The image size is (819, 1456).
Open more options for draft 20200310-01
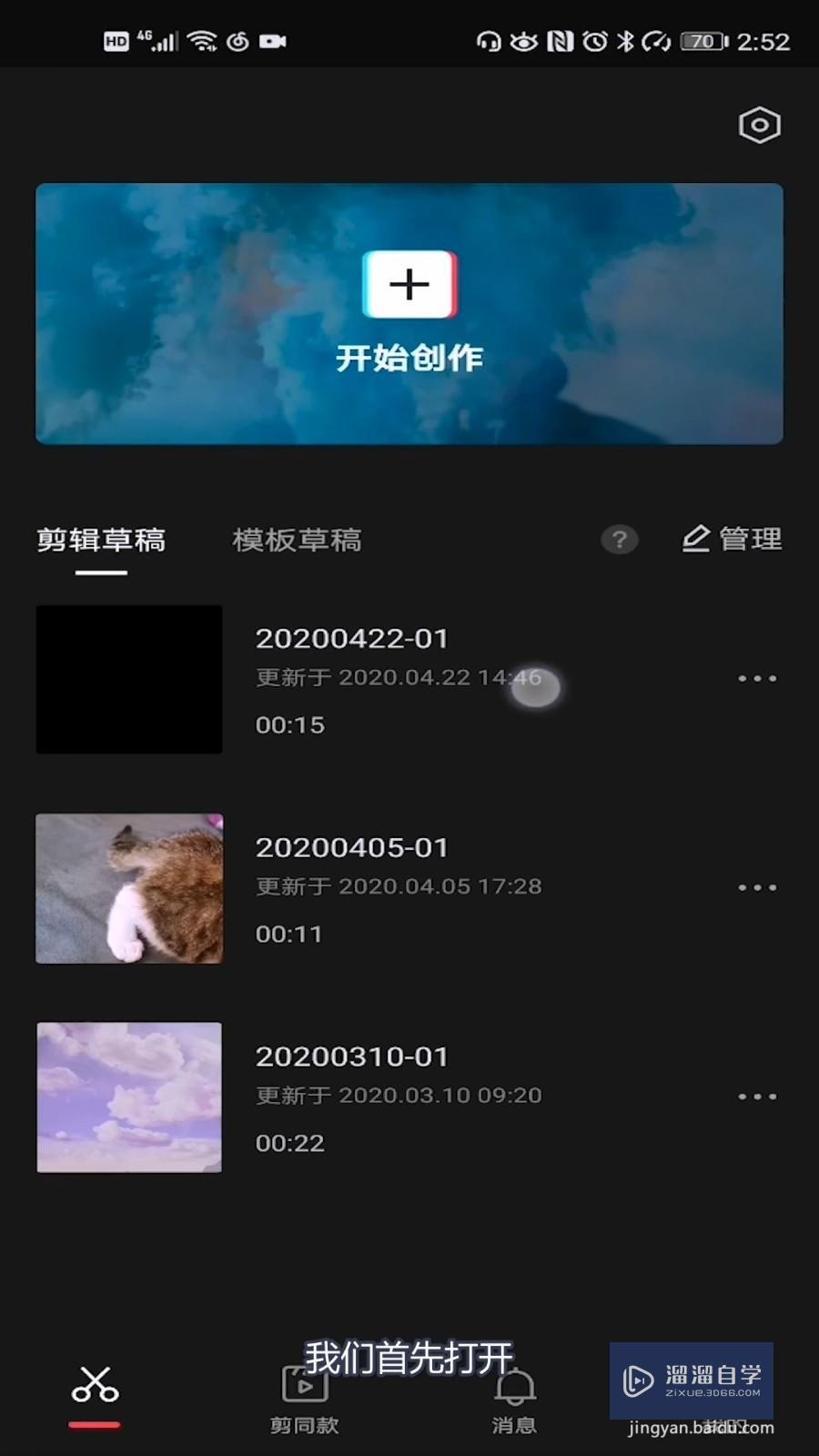pos(758,1097)
